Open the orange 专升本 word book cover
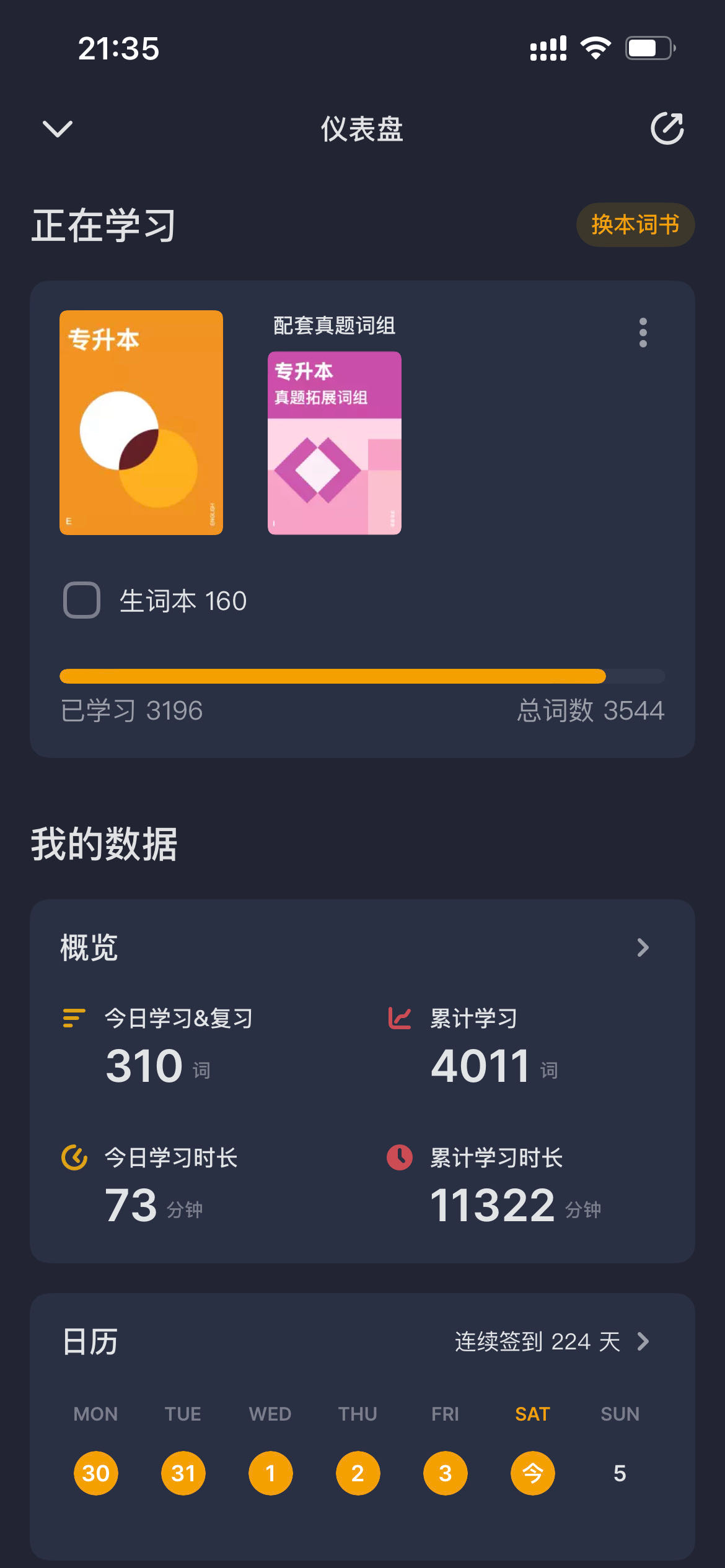 pyautogui.click(x=141, y=422)
